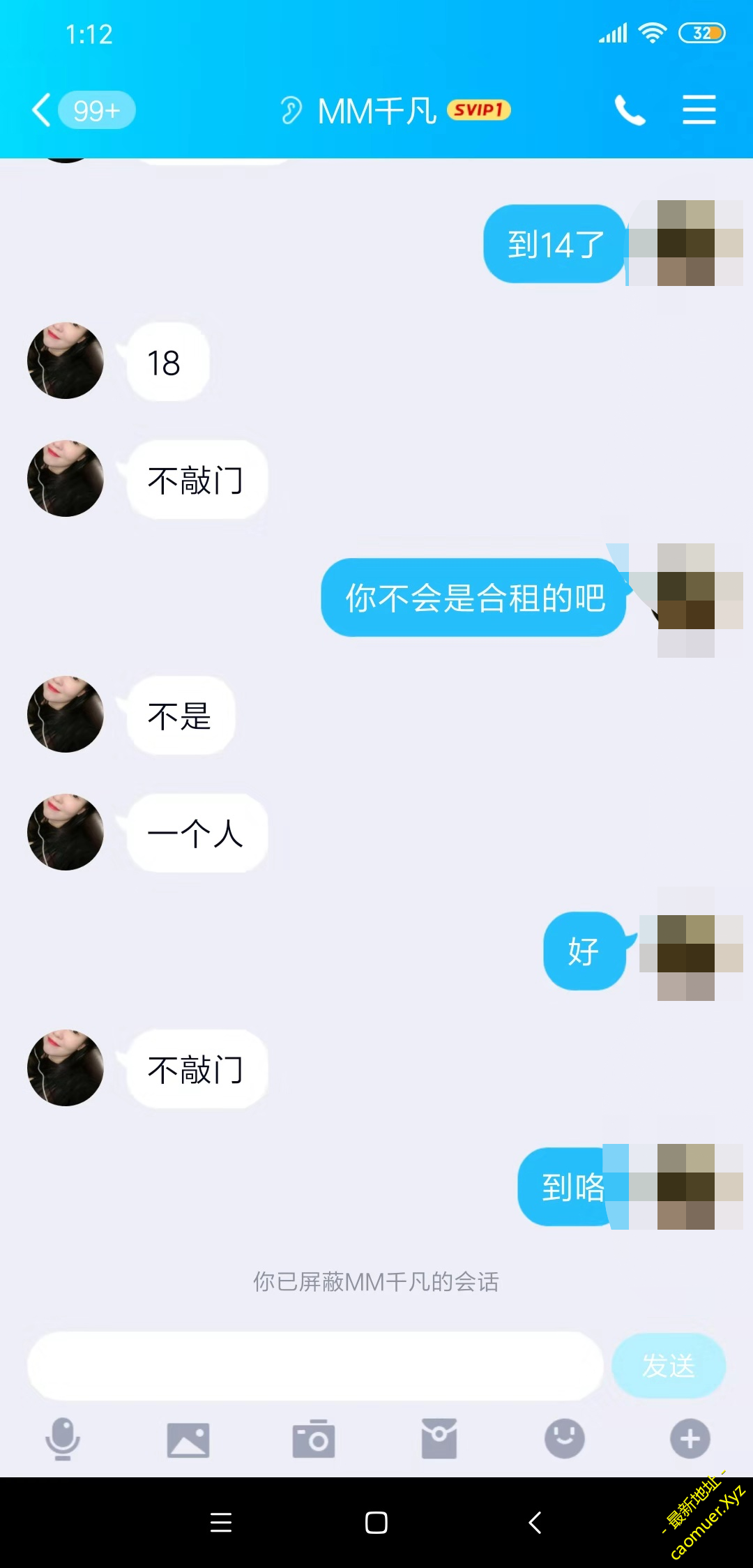
Task: Open the photo gallery picker
Action: 188,1440
